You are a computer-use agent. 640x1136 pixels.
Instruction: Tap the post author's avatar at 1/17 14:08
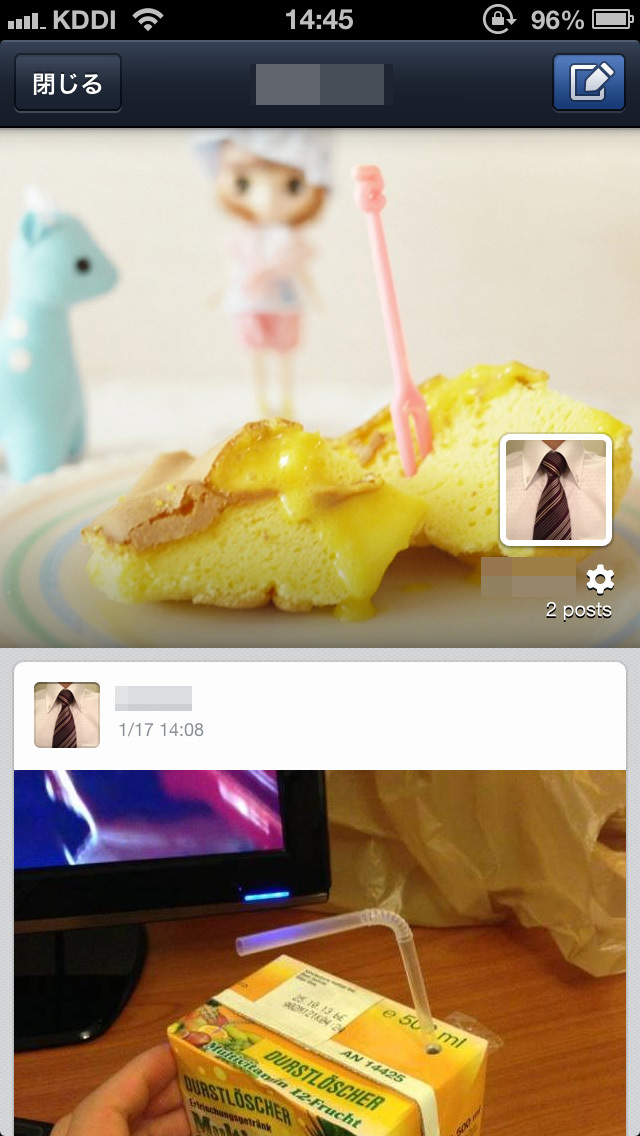[67, 715]
